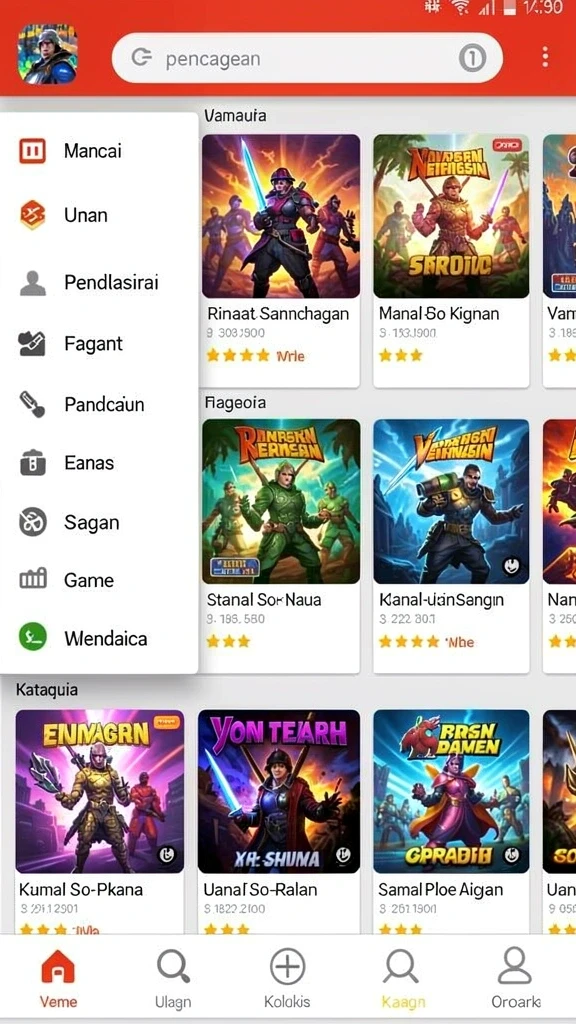Open the Rinaat Sannchagan game card
The height and width of the screenshot is (1024, 576).
(x=281, y=261)
